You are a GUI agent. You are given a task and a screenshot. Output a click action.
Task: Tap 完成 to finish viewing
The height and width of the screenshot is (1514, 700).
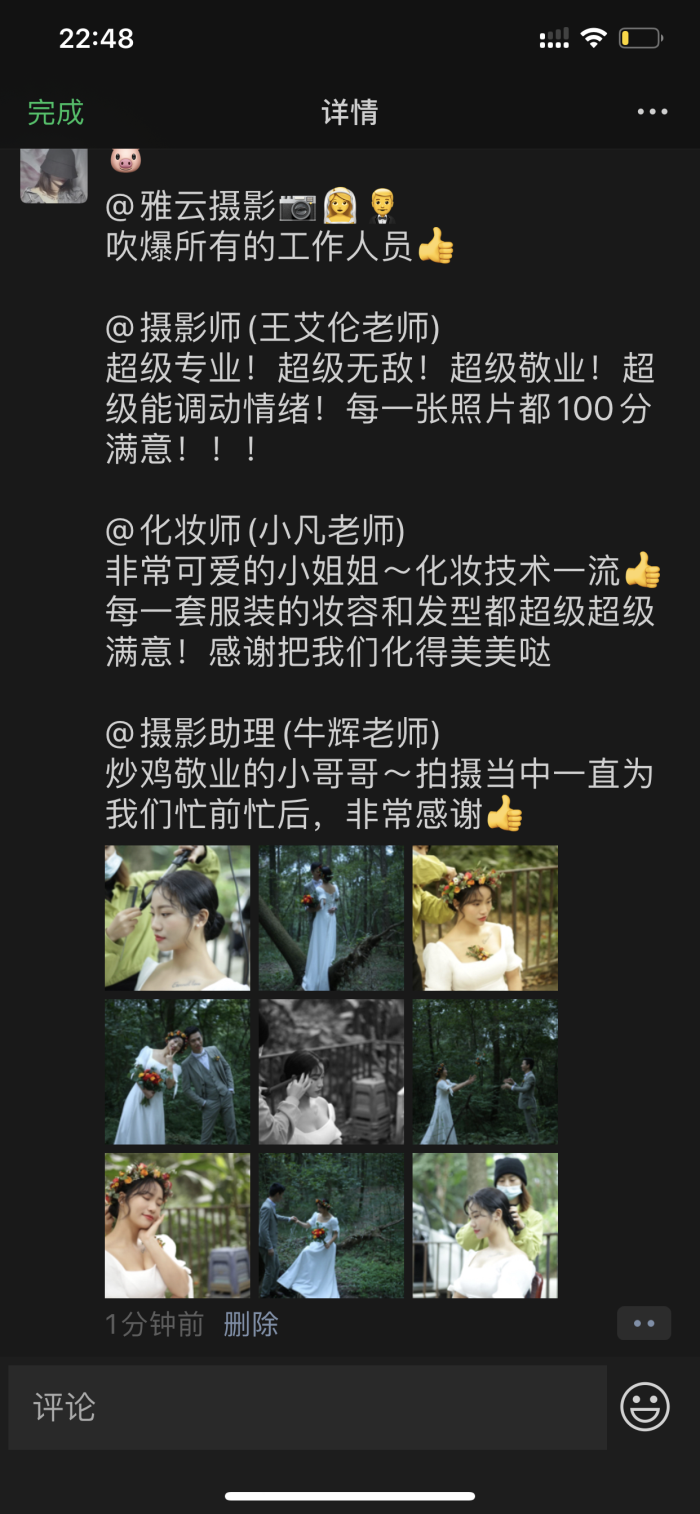click(56, 112)
